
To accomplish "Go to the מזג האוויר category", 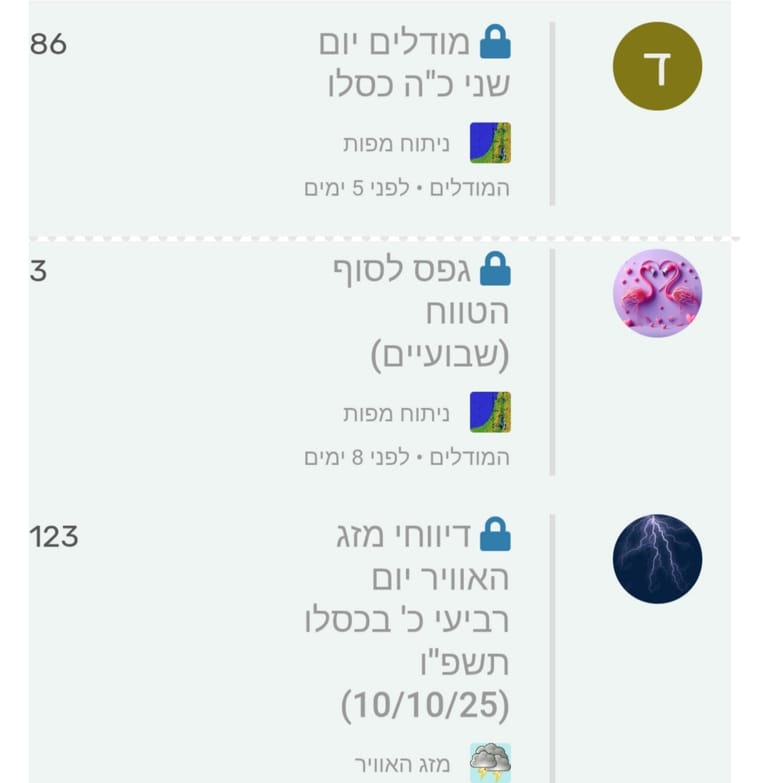I will coord(432,764).
